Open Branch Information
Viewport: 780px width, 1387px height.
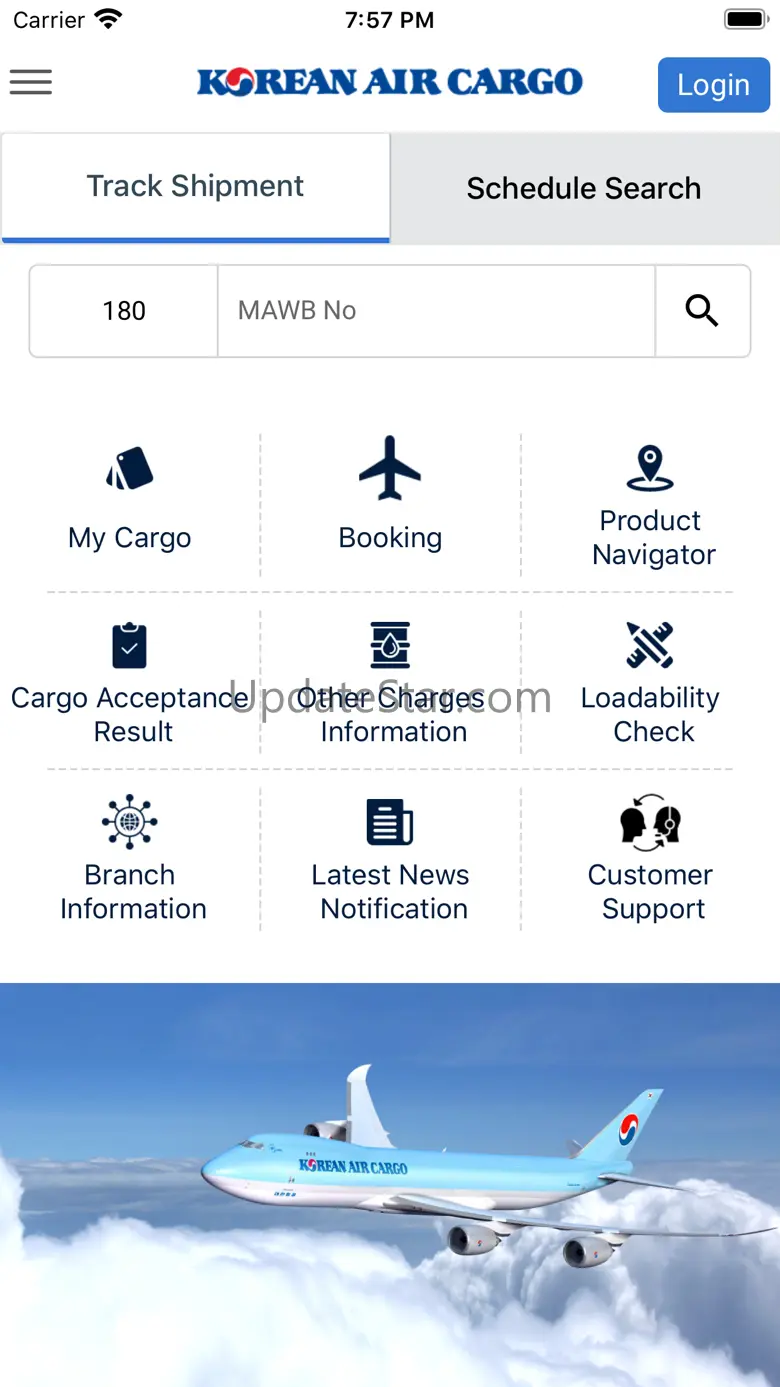pos(132,860)
